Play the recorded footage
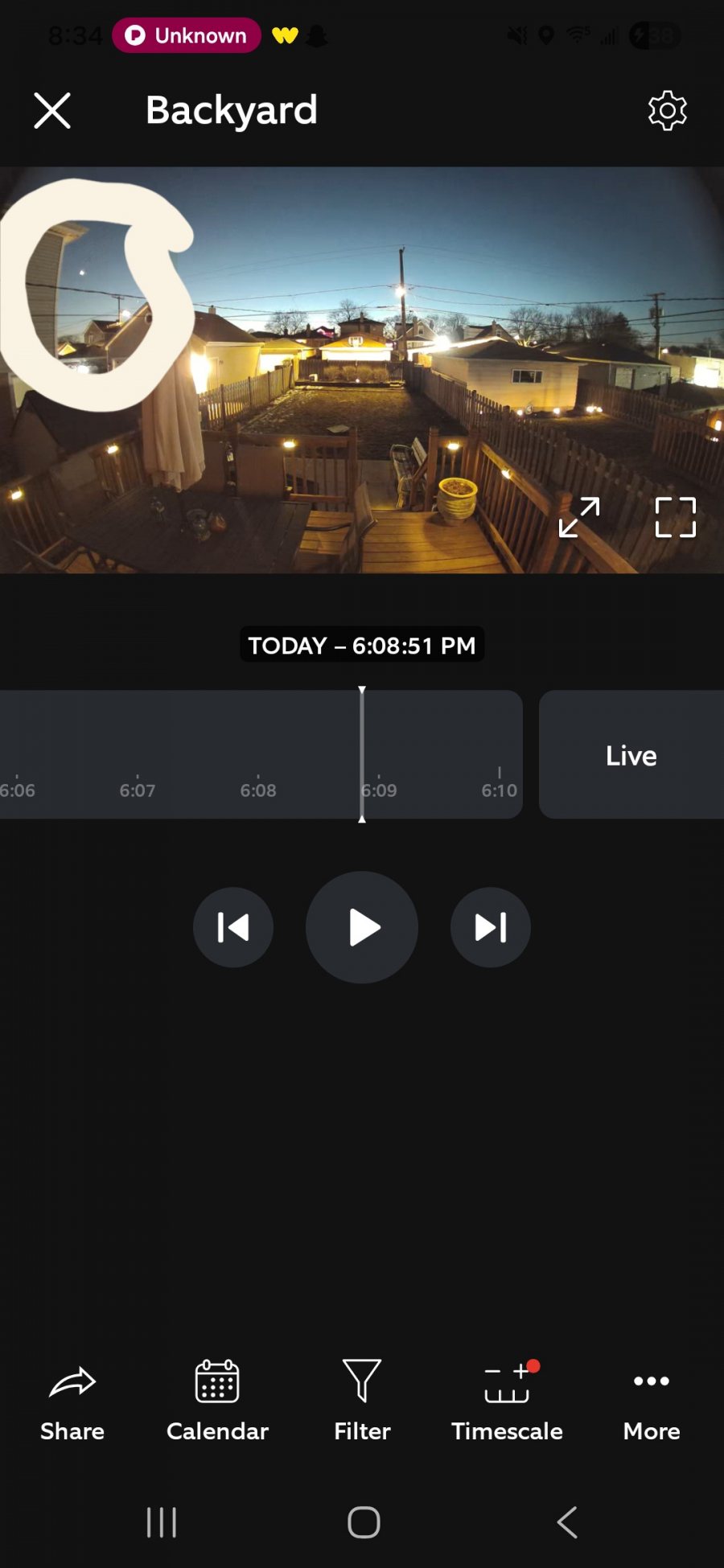This screenshot has width=724, height=1568. [x=362, y=927]
